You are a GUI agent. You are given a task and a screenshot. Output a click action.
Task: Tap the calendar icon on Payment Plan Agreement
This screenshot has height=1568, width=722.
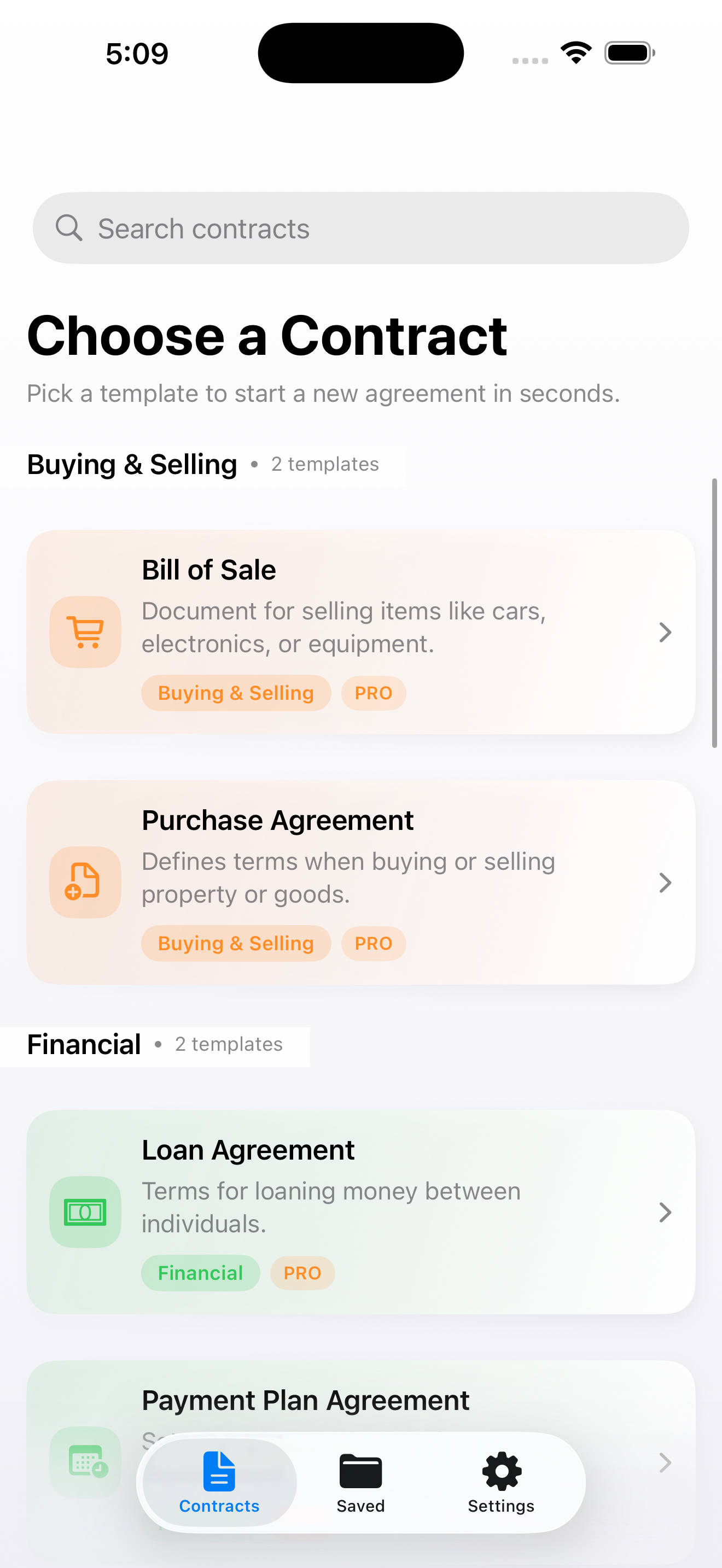pos(85,1462)
